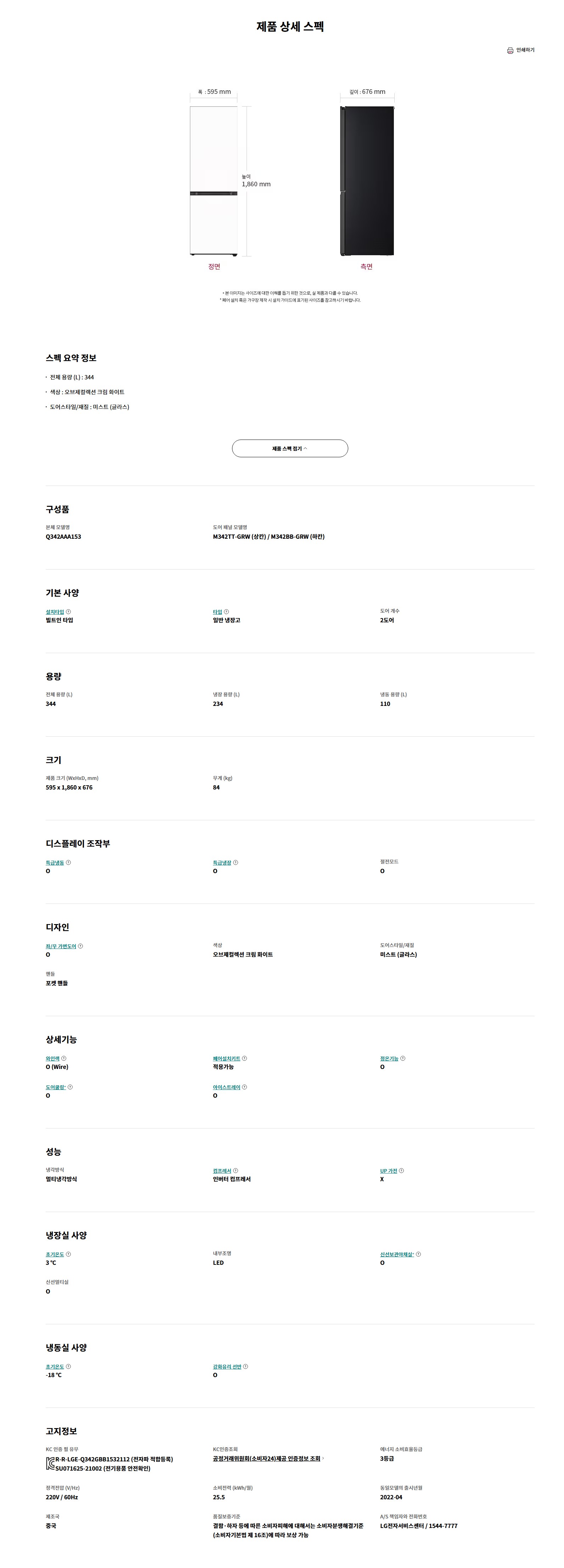Tap the 인쇄하기 print button
The width and height of the screenshot is (564, 1568).
(x=520, y=51)
